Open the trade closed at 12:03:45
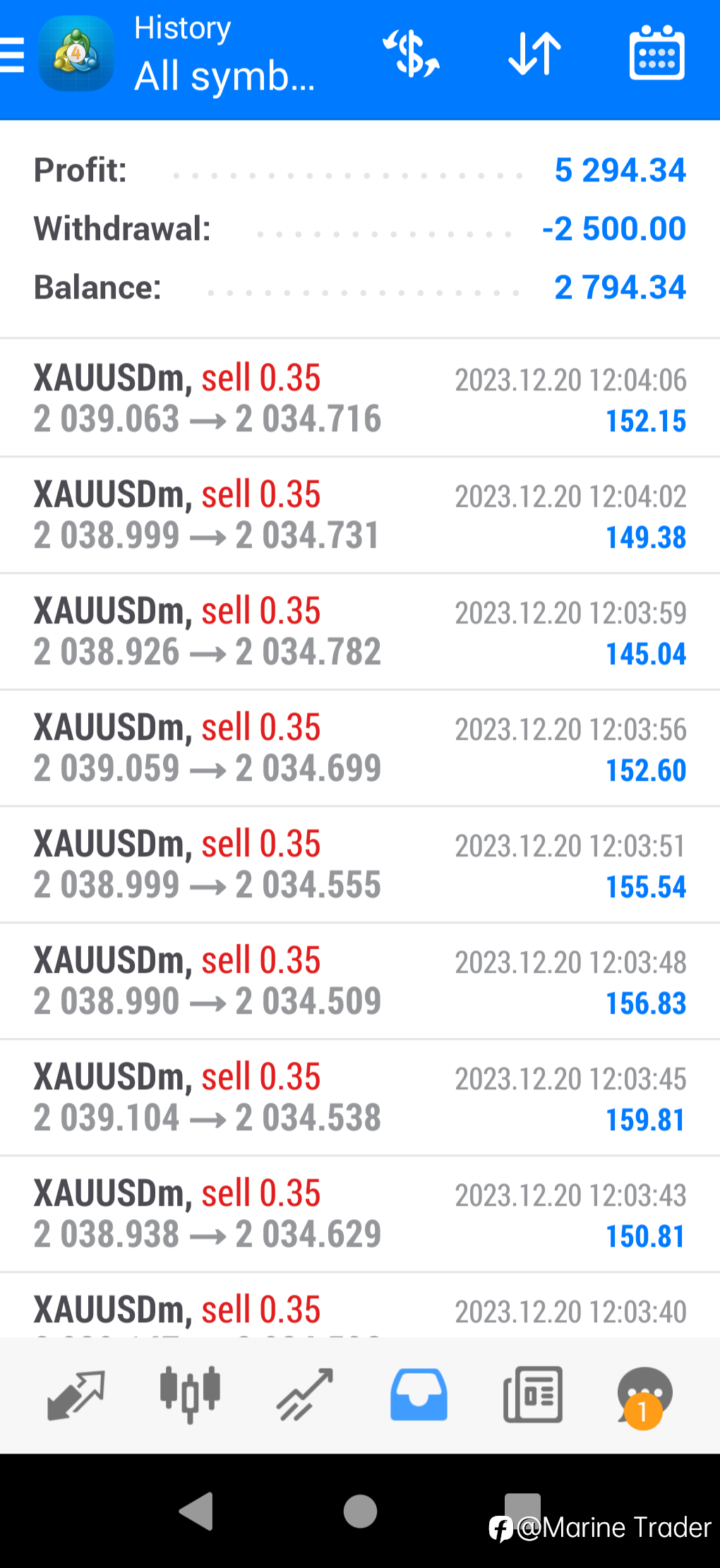 (360, 1098)
